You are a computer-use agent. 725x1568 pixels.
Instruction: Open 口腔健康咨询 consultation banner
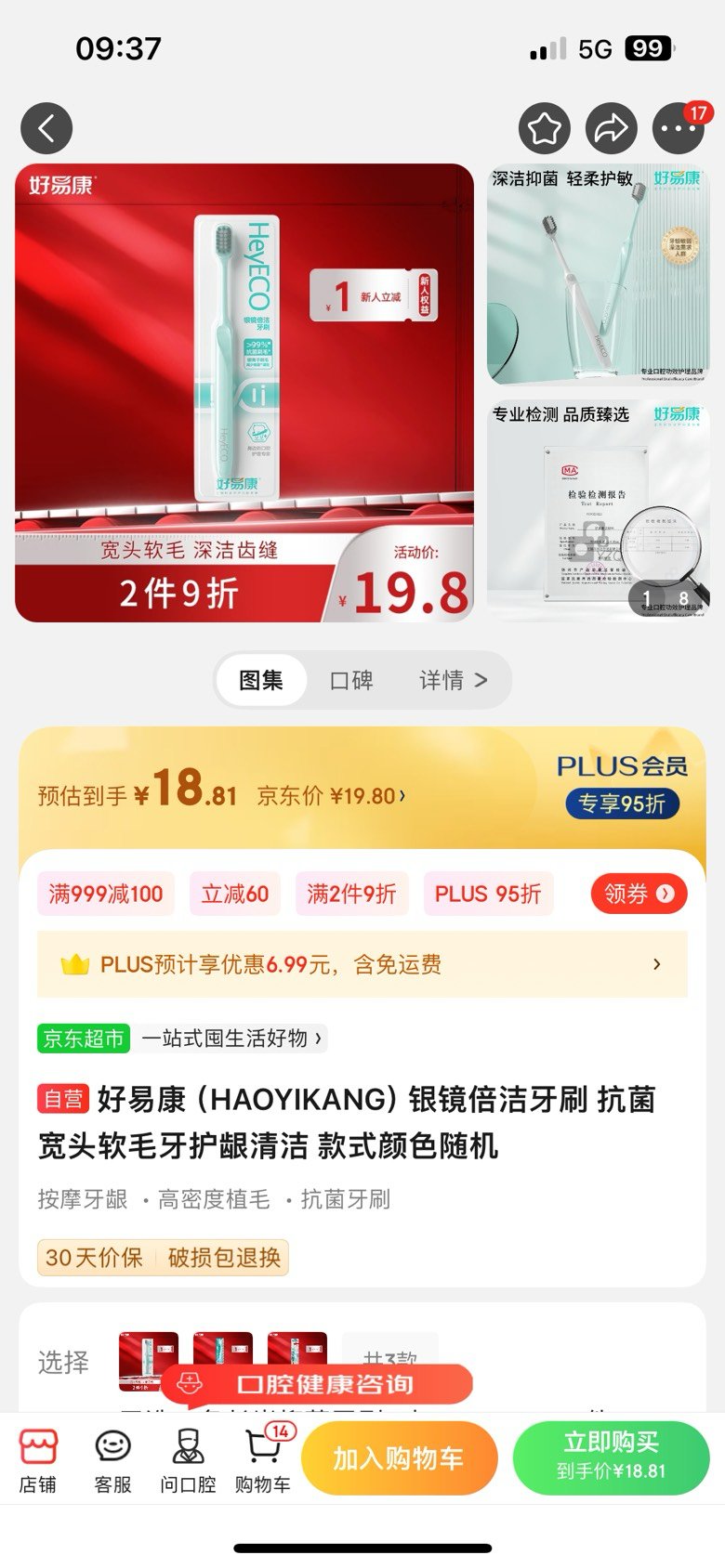pos(318,1384)
